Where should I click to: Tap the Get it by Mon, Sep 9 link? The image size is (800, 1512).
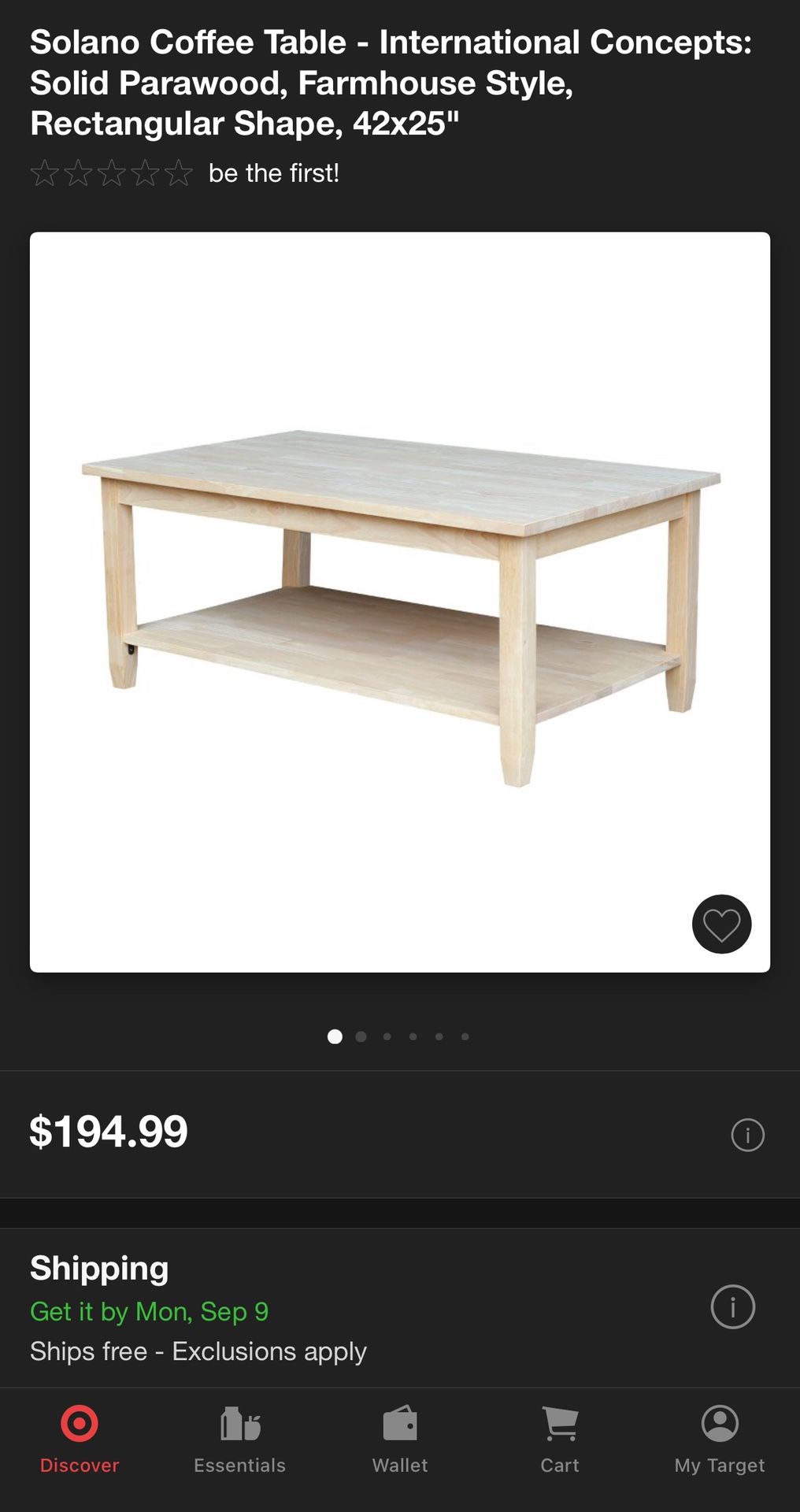149,1311
